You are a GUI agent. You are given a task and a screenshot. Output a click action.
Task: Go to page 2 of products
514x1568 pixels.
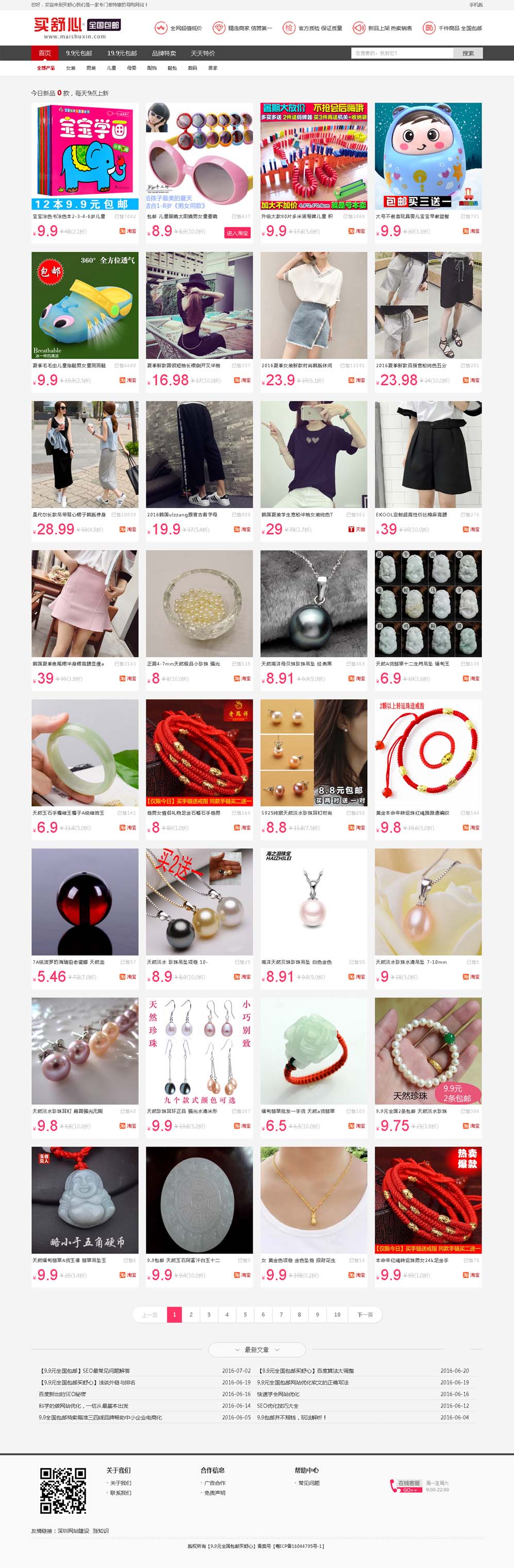click(x=191, y=1314)
